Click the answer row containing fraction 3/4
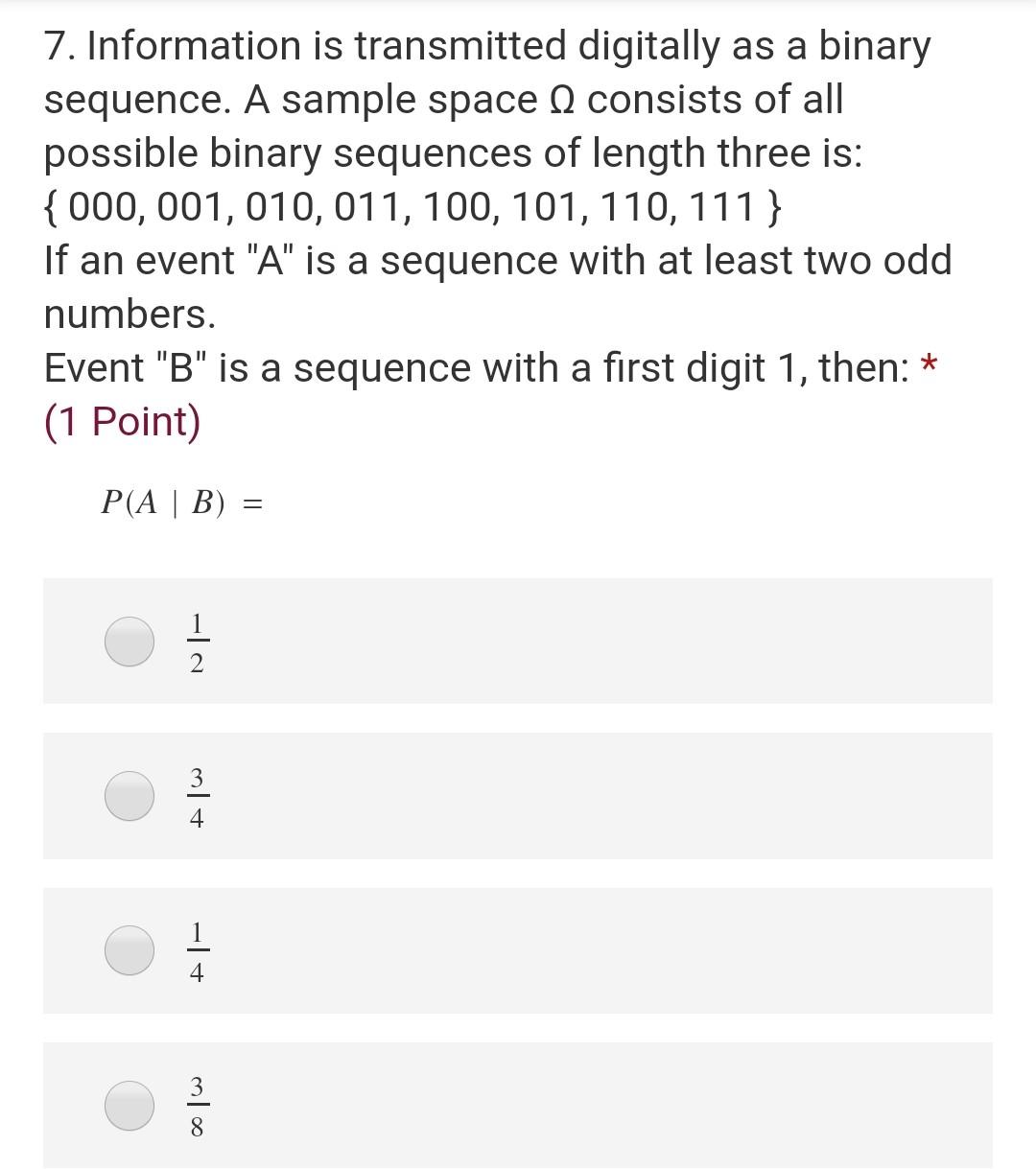Screen dimensions: 1036x1169 pos(518,795)
